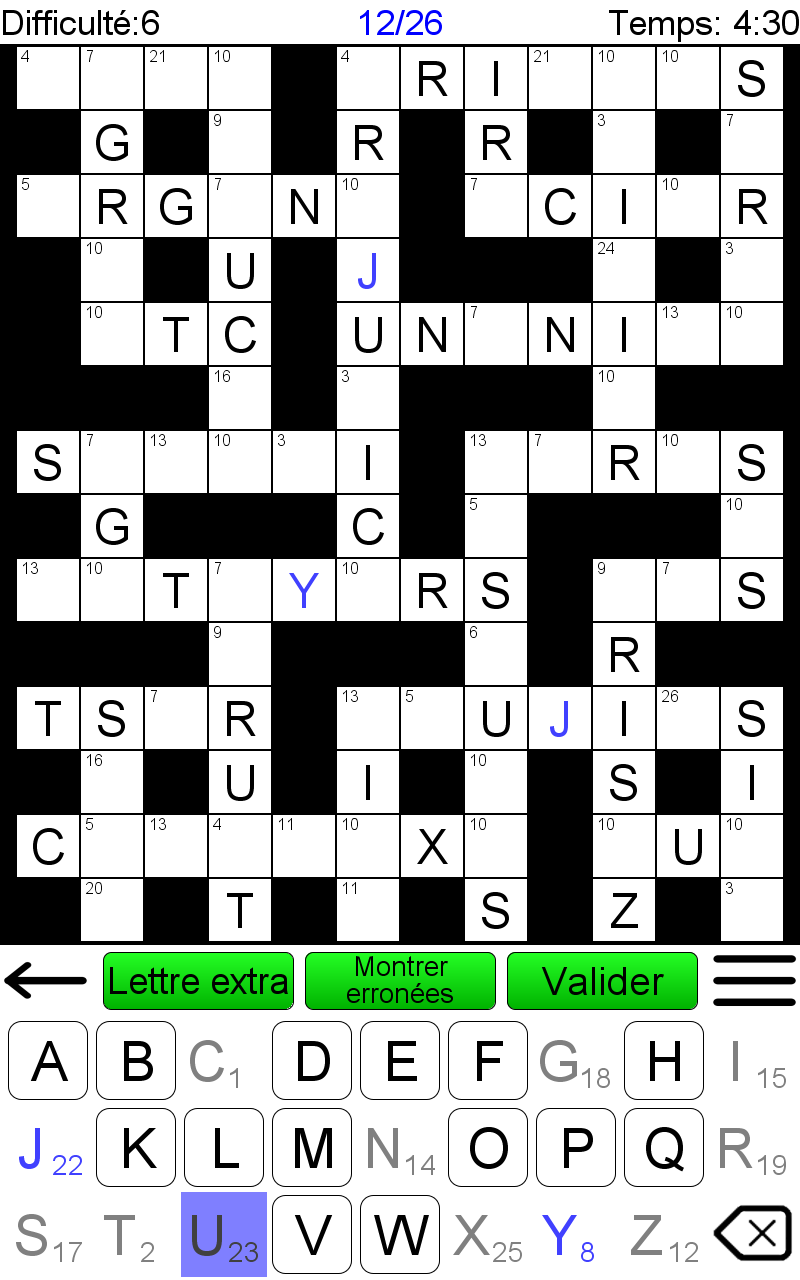Select the highlighted U key
Screen dimensions: 800x1280
point(224,1235)
